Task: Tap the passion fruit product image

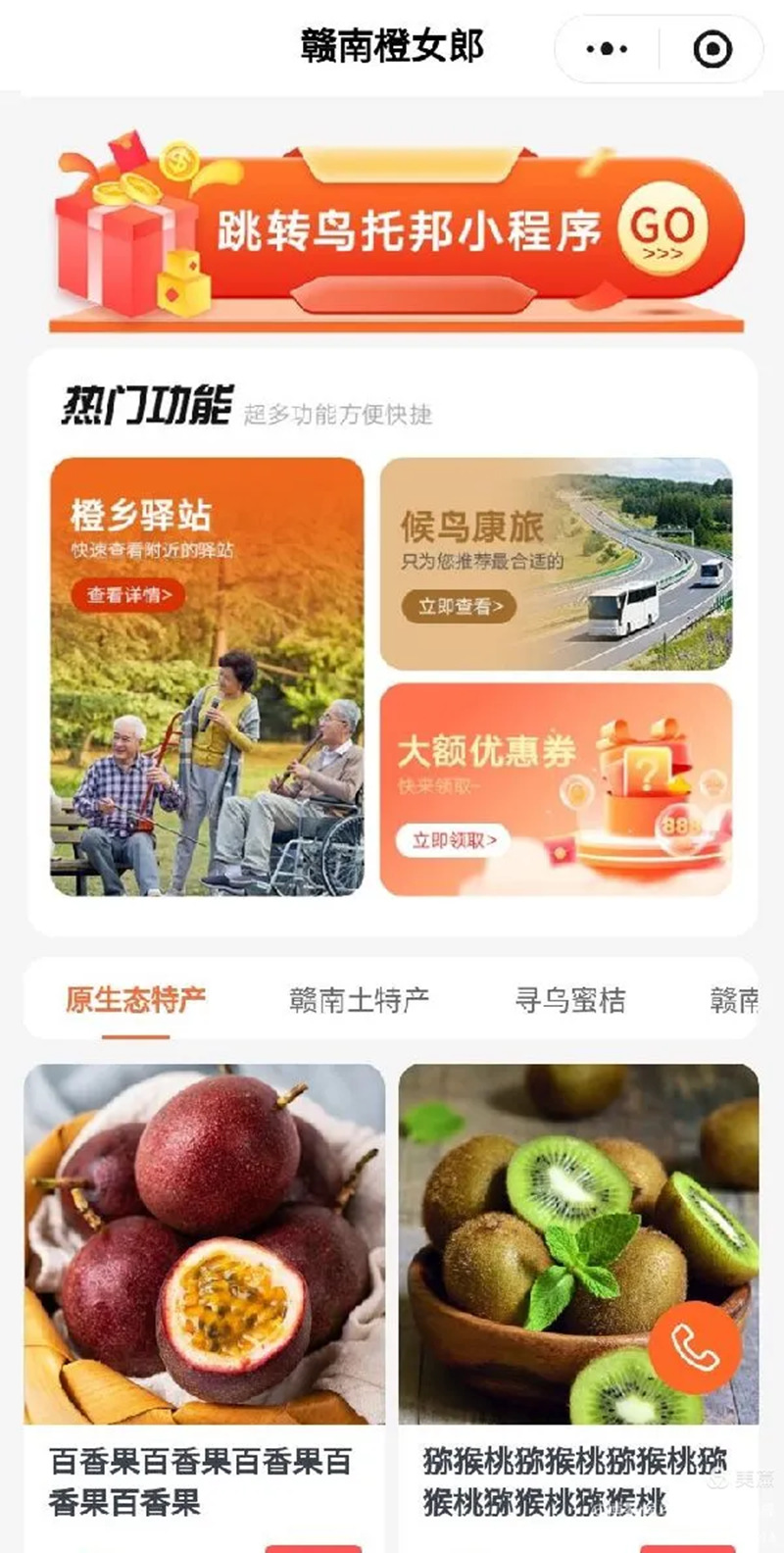Action: [202, 1235]
